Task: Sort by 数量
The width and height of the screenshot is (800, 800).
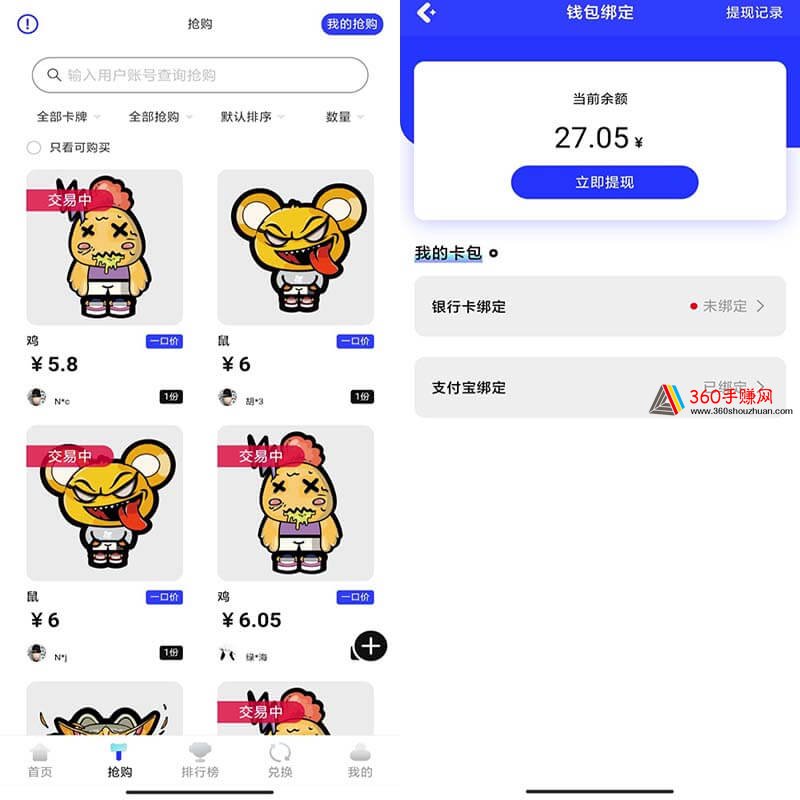Action: 344,117
